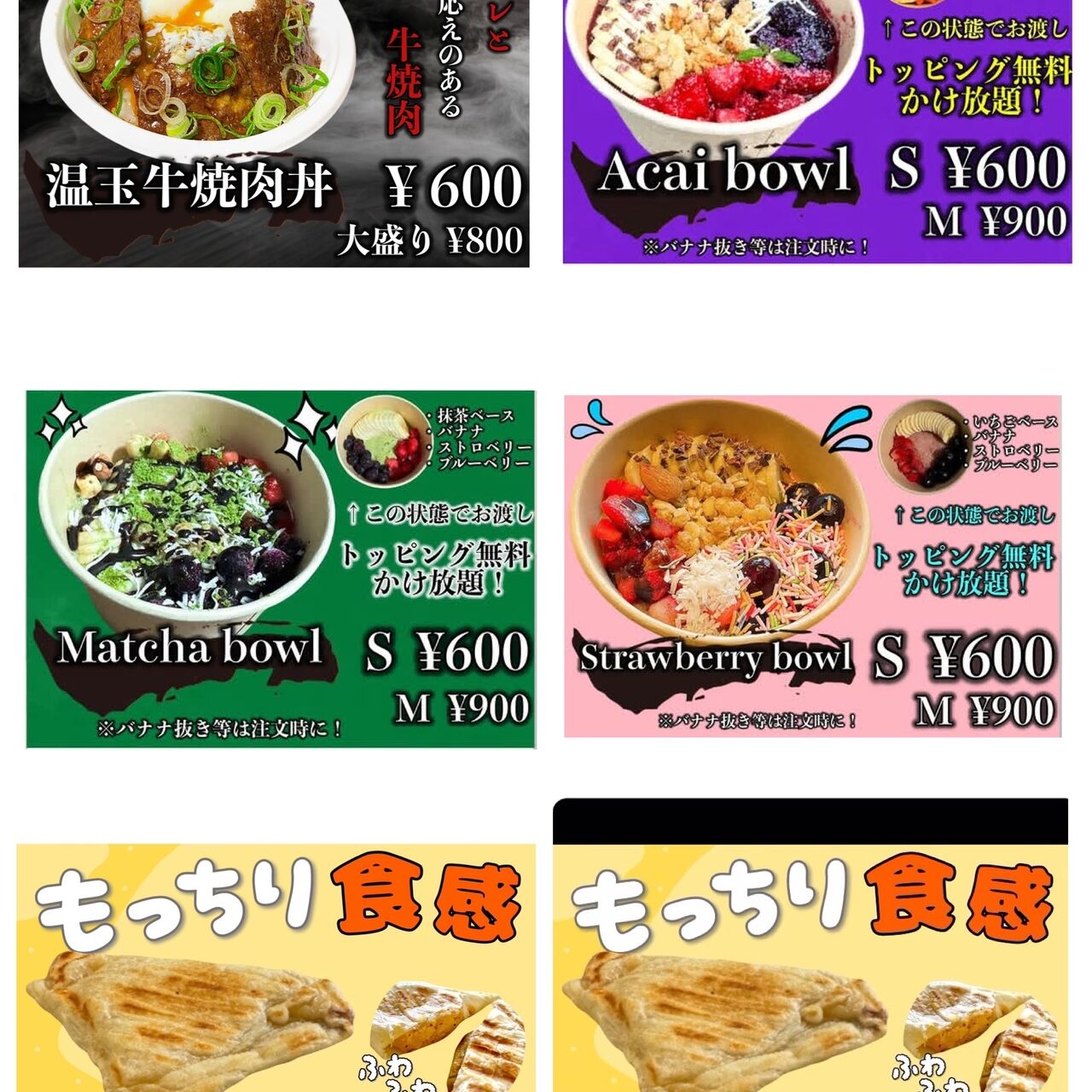
Task: View the Acai bowl menu photo
Action: coord(817,131)
